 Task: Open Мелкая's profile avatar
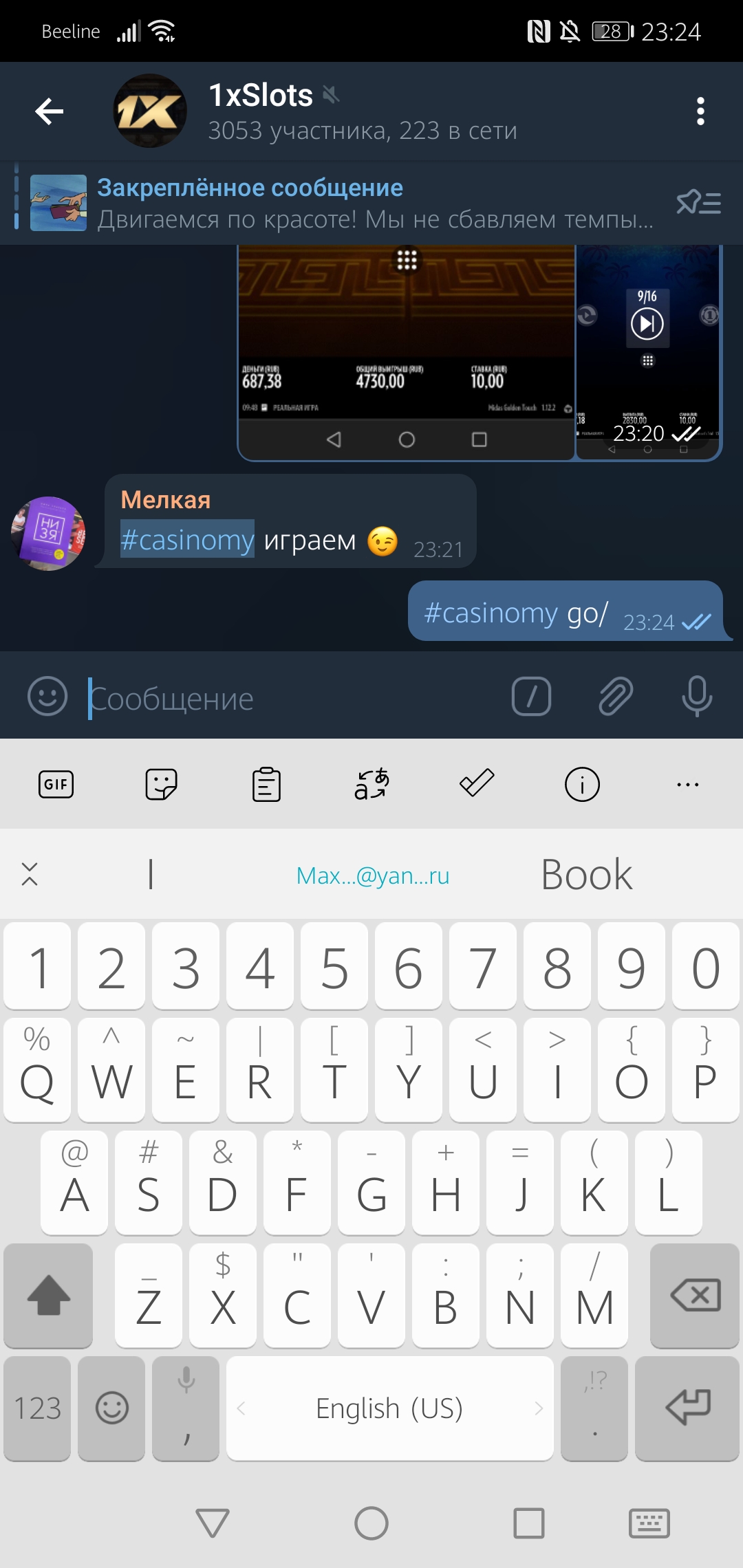coord(48,534)
